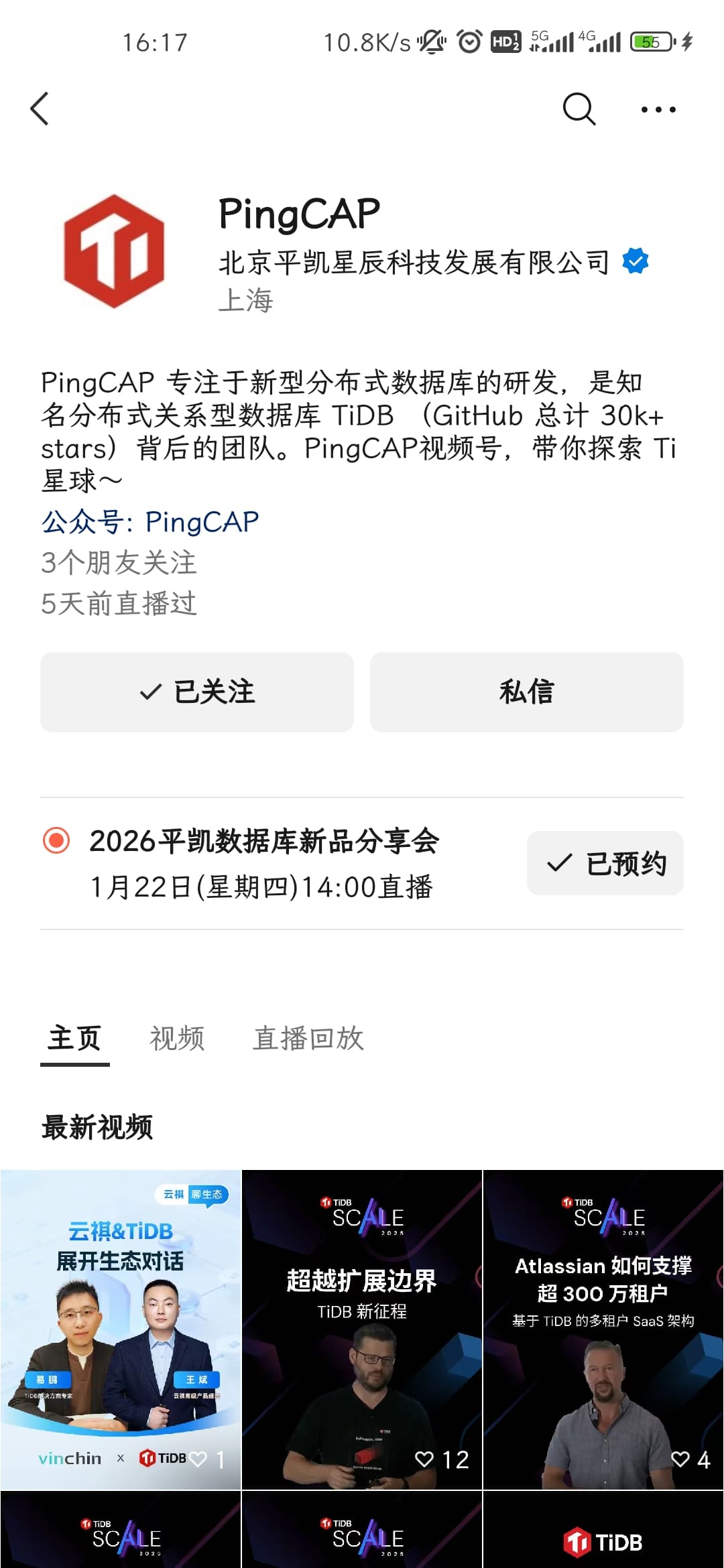Tap the 已关注 following button
724x1568 pixels.
197,692
